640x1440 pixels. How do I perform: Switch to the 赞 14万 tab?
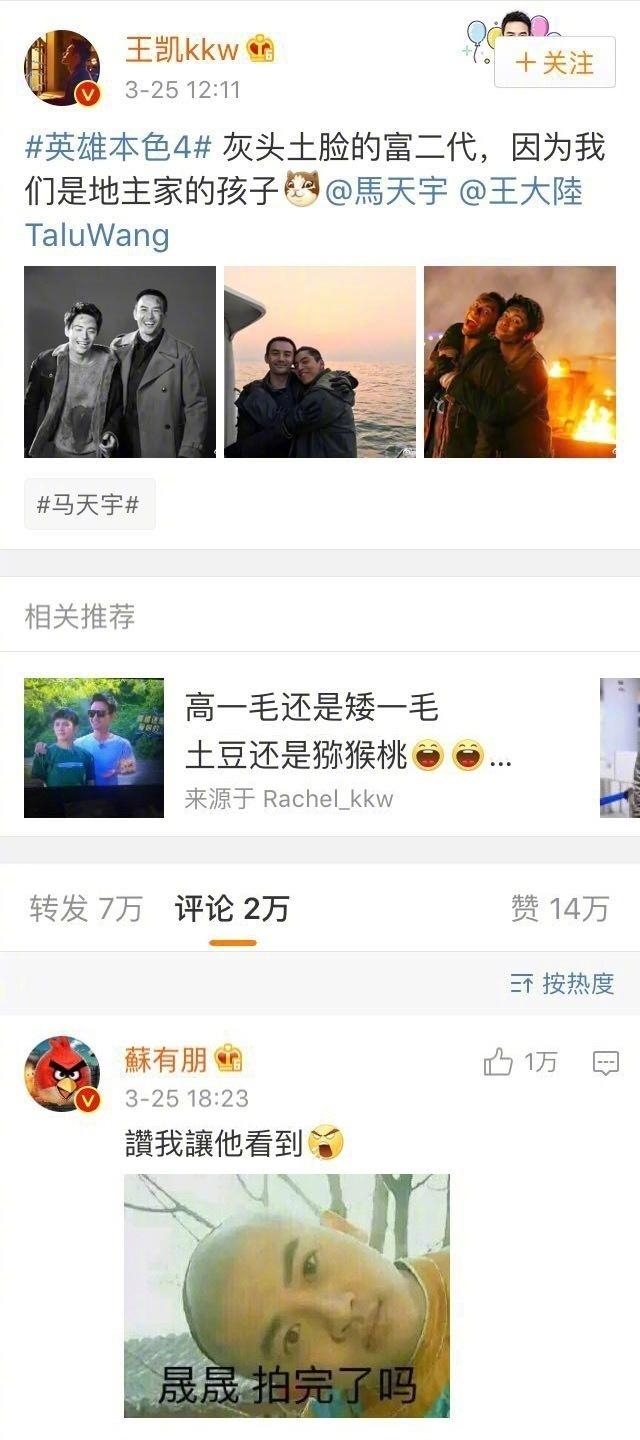(x=560, y=908)
